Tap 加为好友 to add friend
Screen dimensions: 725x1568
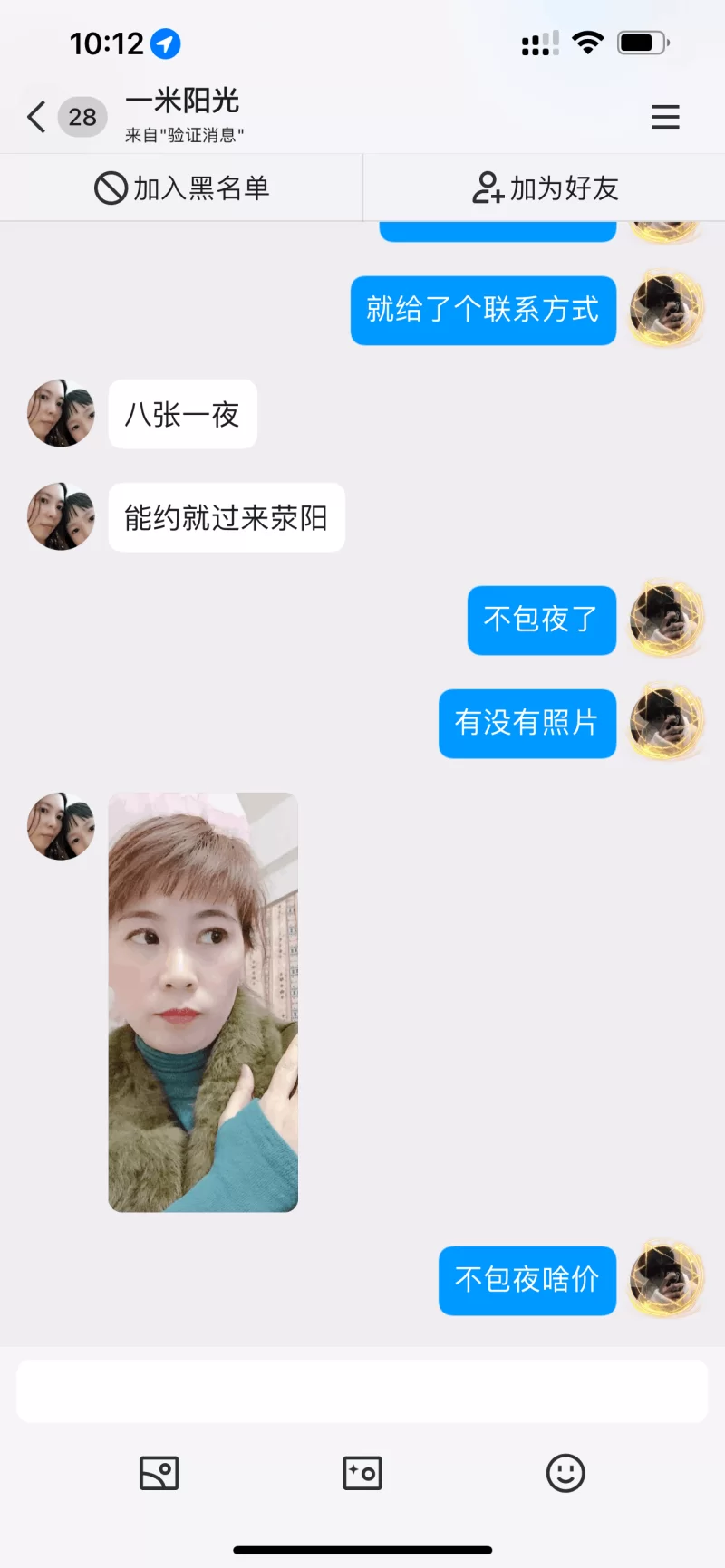tap(545, 188)
